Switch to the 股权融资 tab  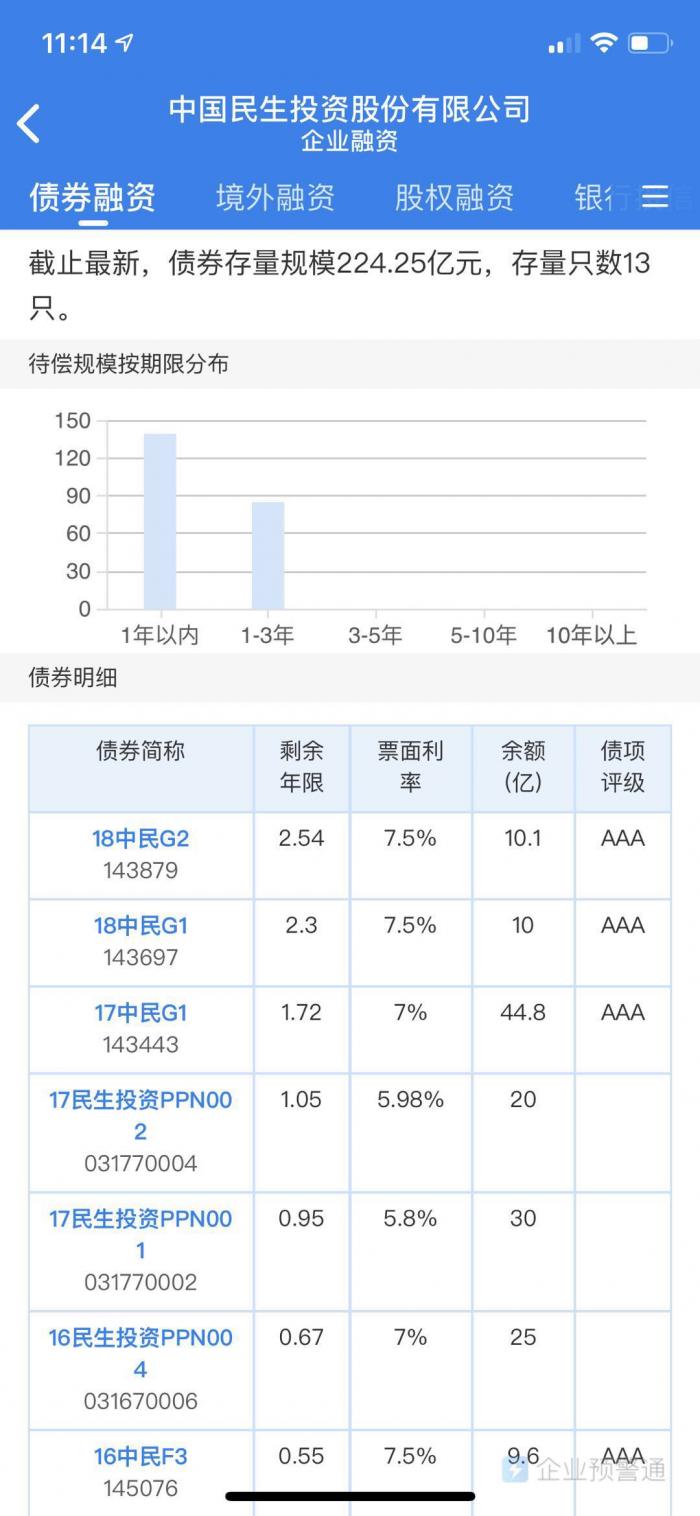click(454, 197)
